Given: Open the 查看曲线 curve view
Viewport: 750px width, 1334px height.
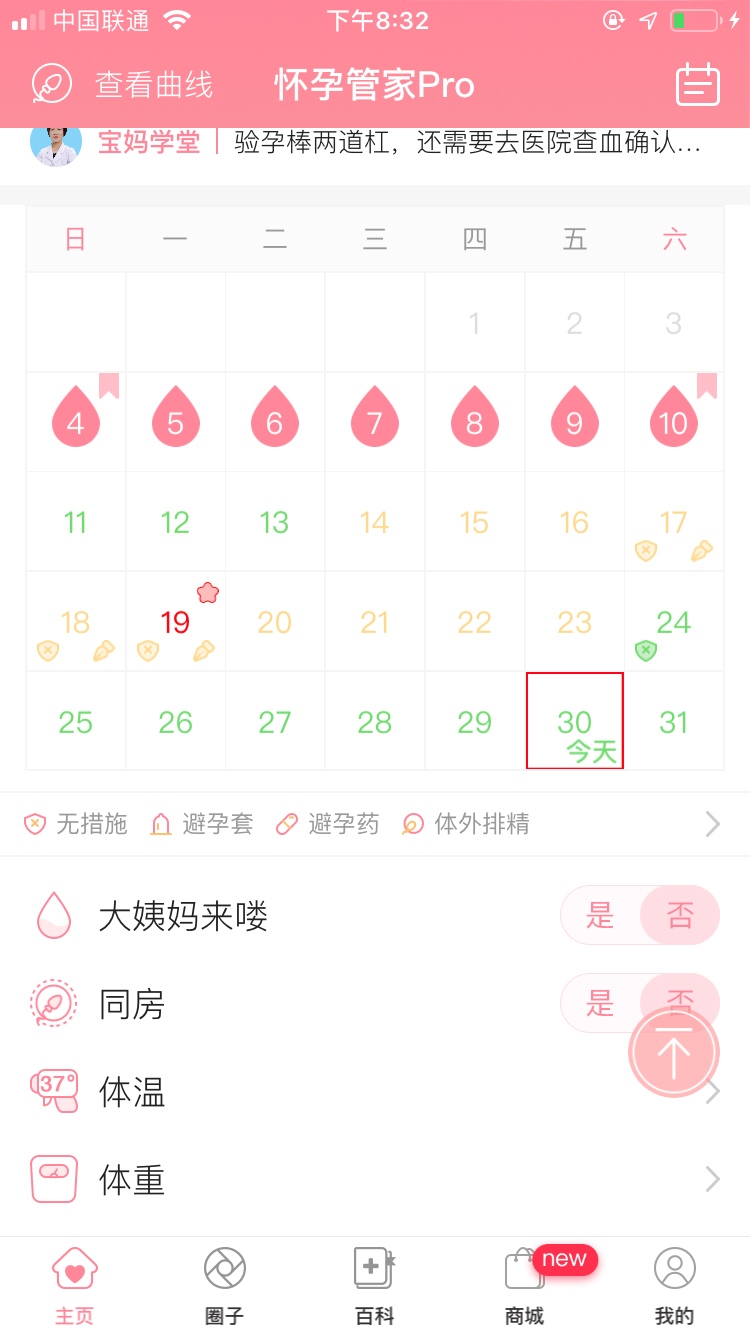Looking at the screenshot, I should pos(122,85).
